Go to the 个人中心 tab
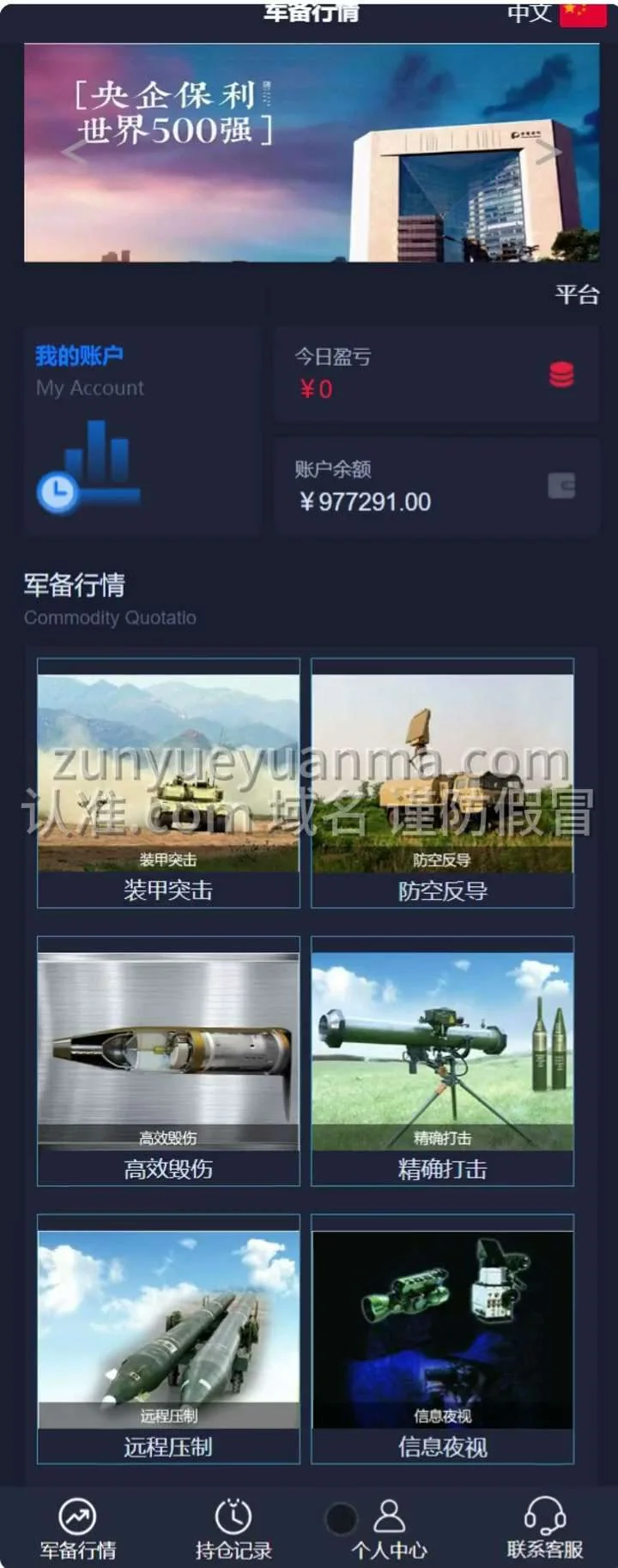 (x=389, y=1529)
